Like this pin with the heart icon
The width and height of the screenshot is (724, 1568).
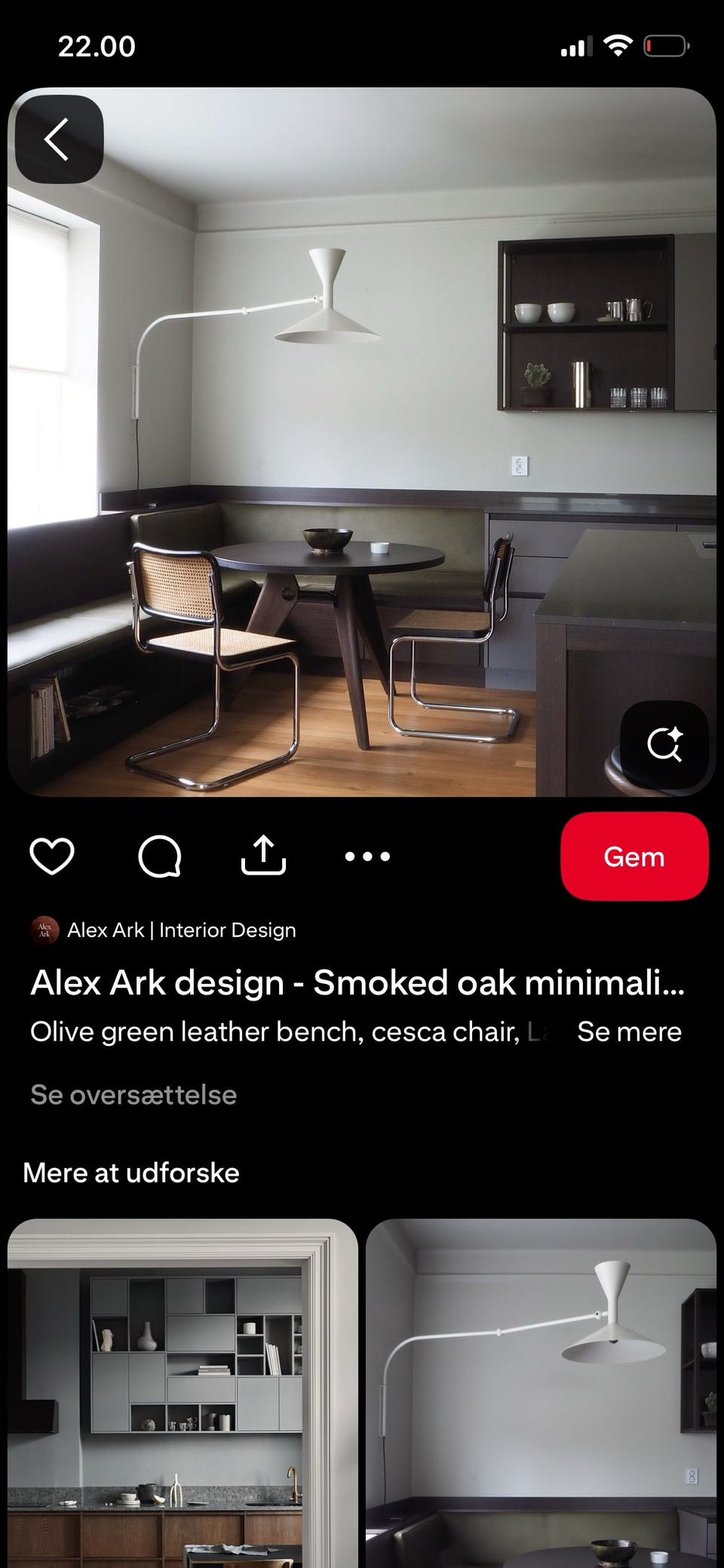[x=52, y=856]
